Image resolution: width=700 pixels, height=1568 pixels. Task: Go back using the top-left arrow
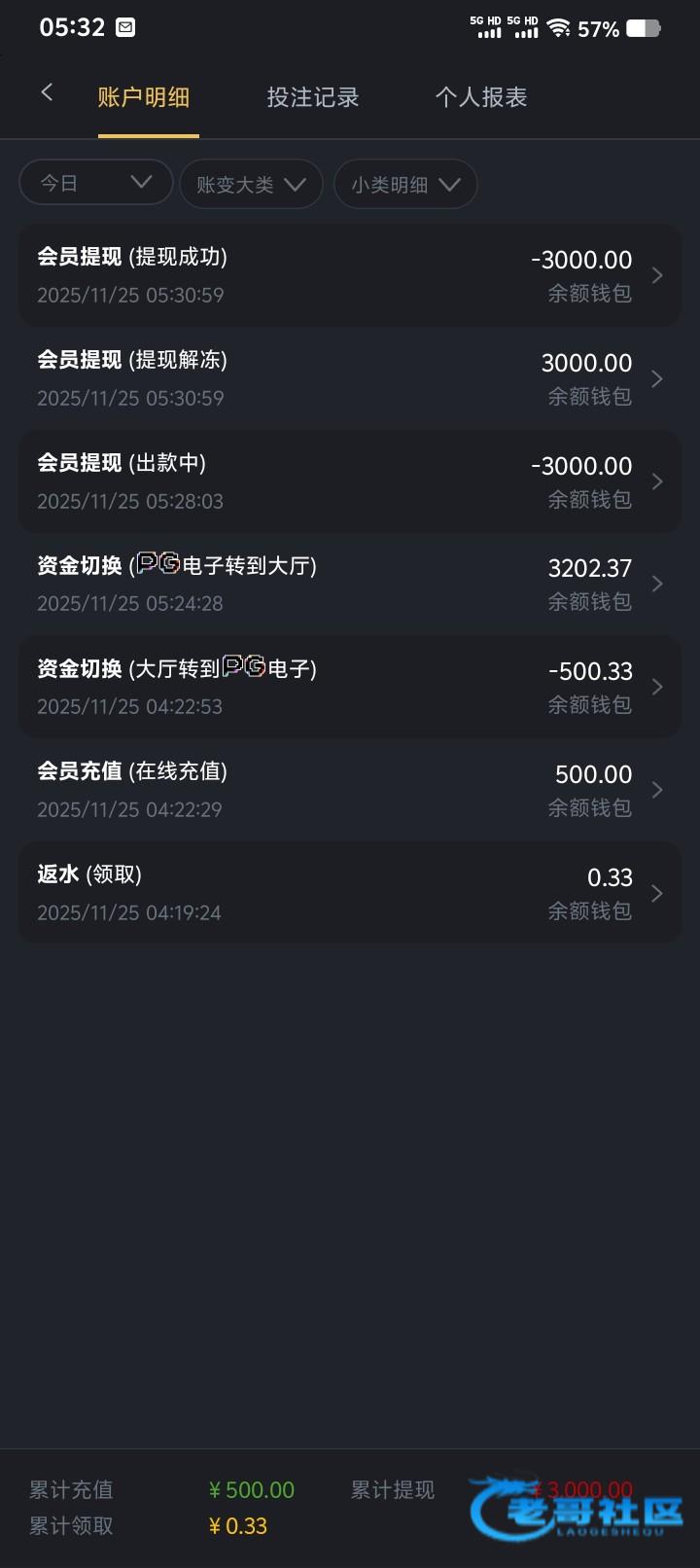click(x=47, y=93)
